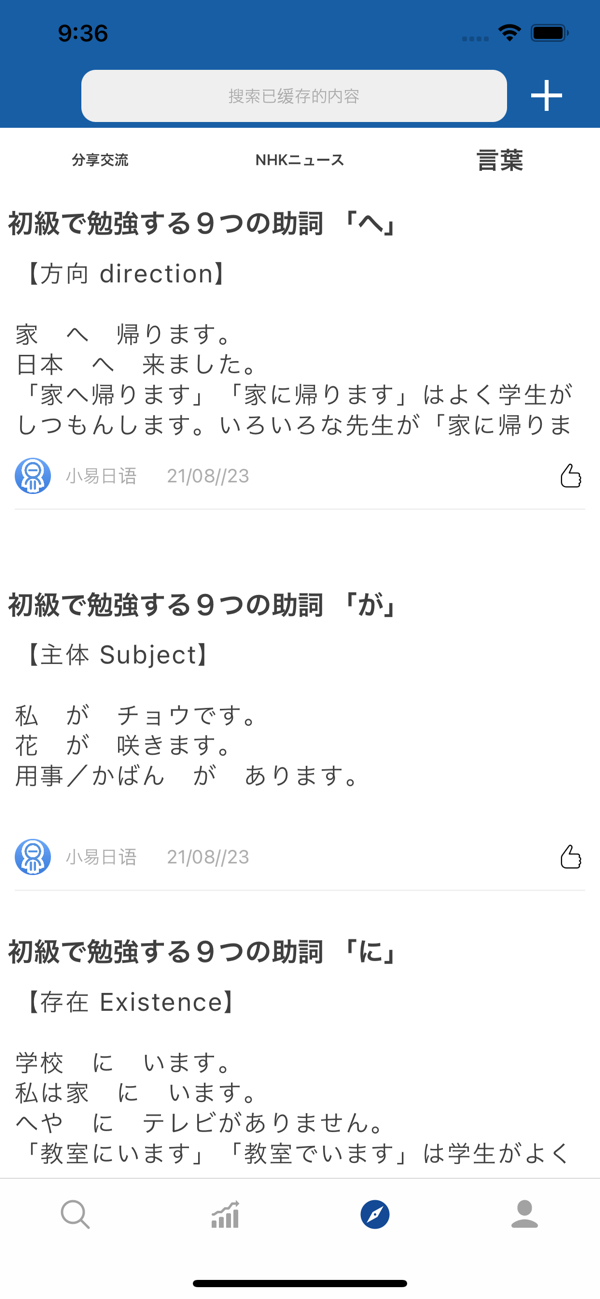Open the search tab in bottom navigation
Screen dimensions: 600x1299
75,1215
